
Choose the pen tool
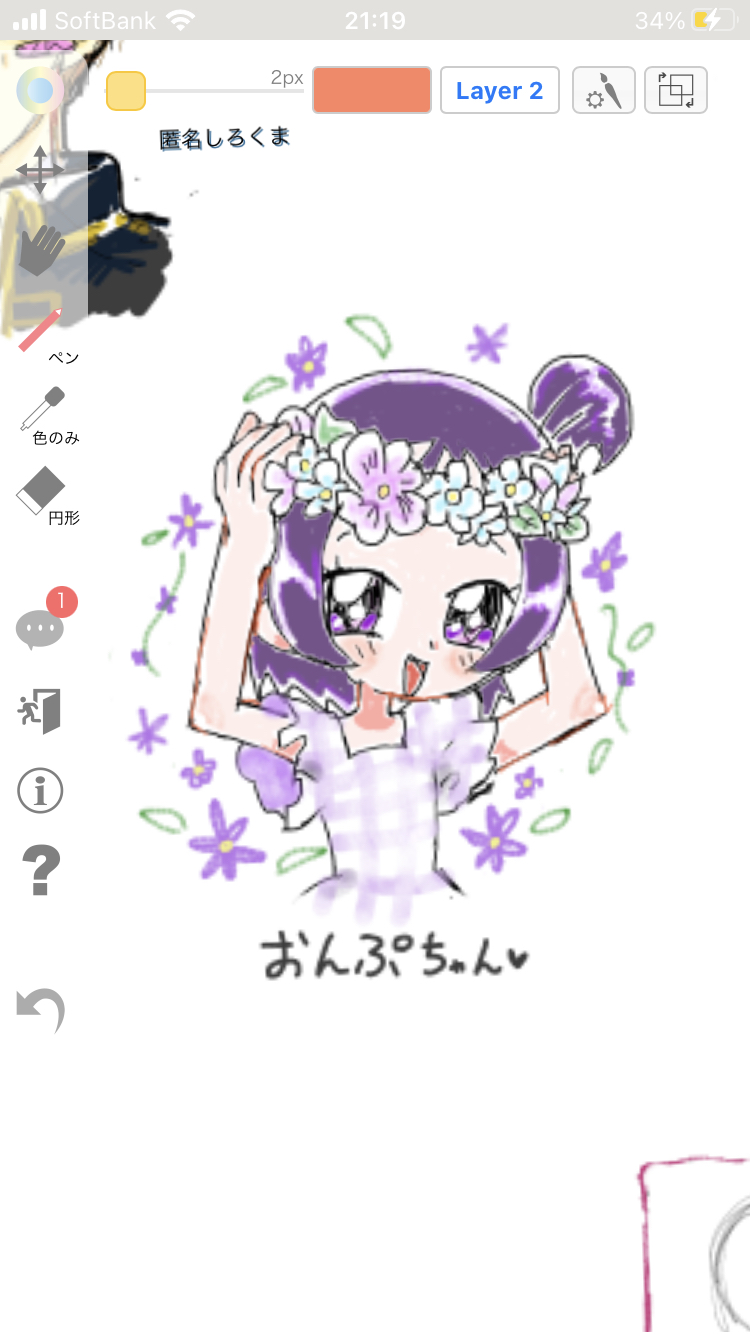40,330
